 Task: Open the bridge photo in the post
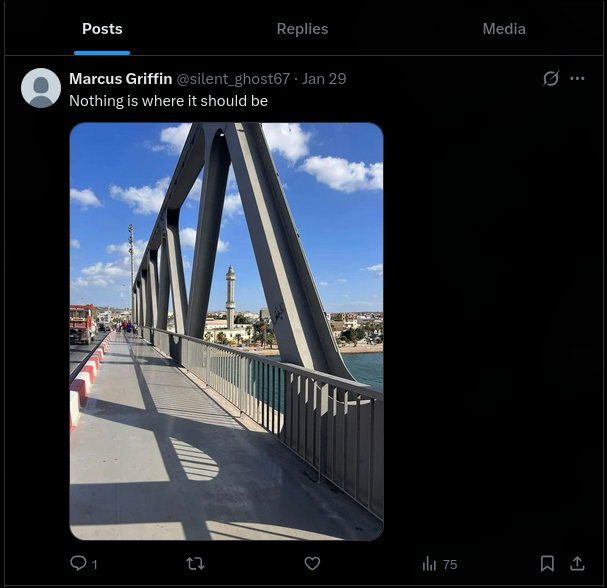tap(226, 331)
